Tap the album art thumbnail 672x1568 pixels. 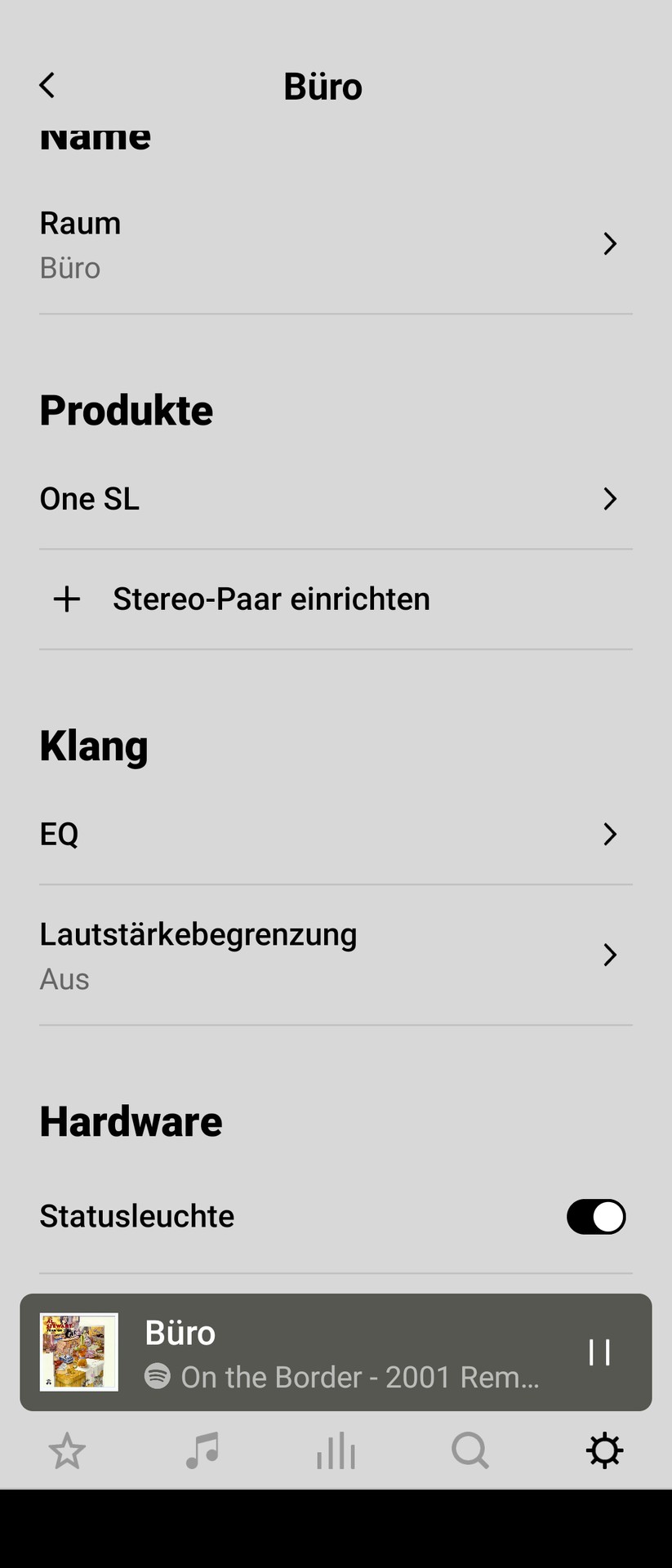coord(78,1352)
